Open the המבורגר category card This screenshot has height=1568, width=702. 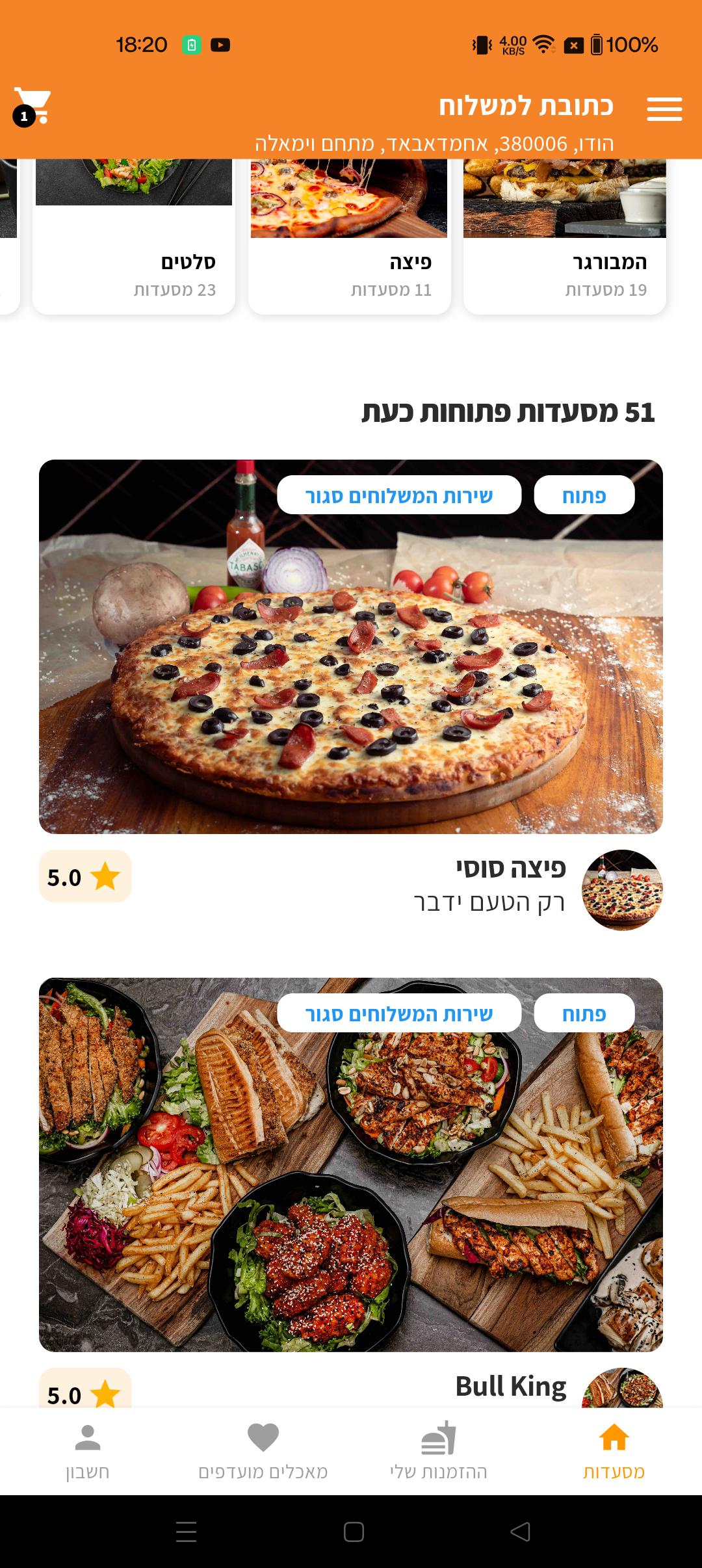click(565, 237)
